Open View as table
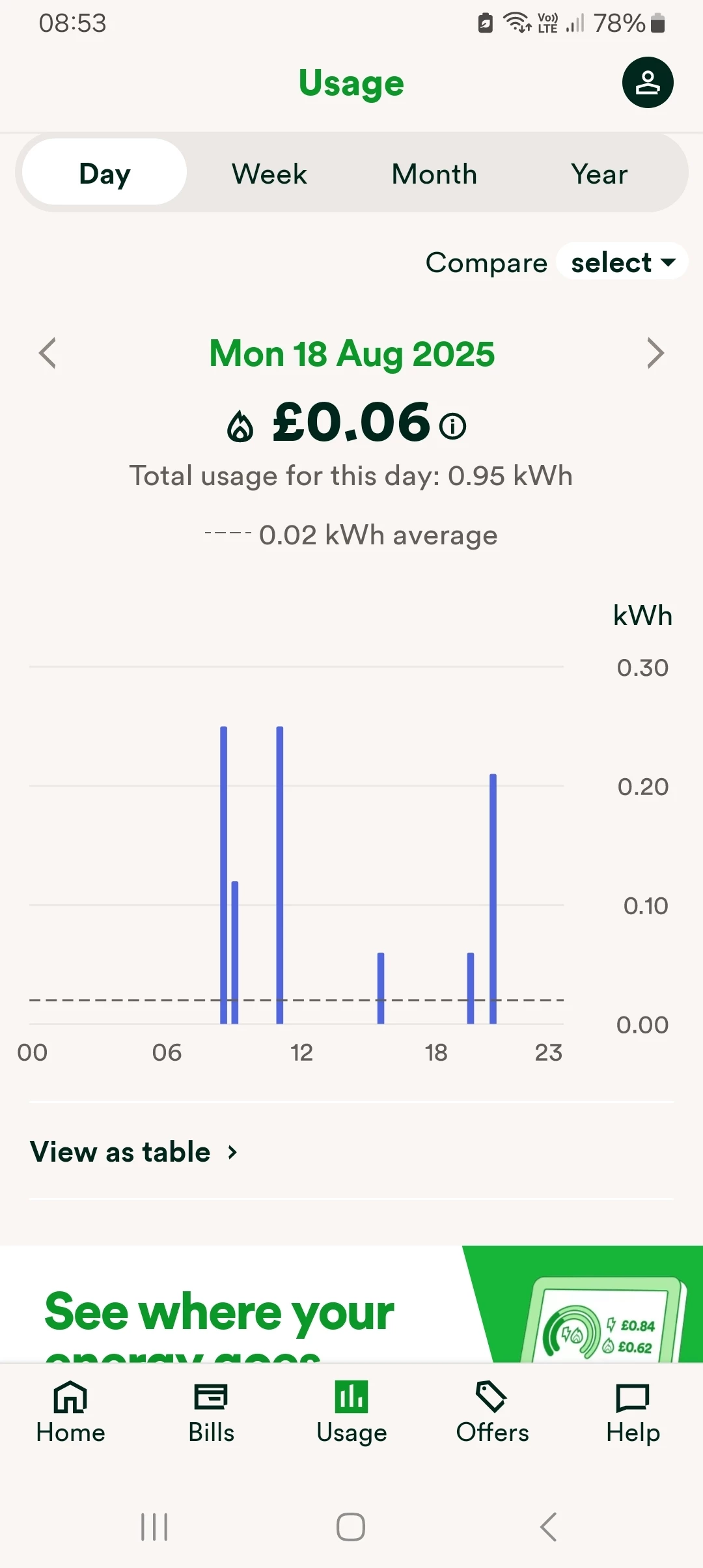The image size is (703, 1568). tap(134, 1152)
